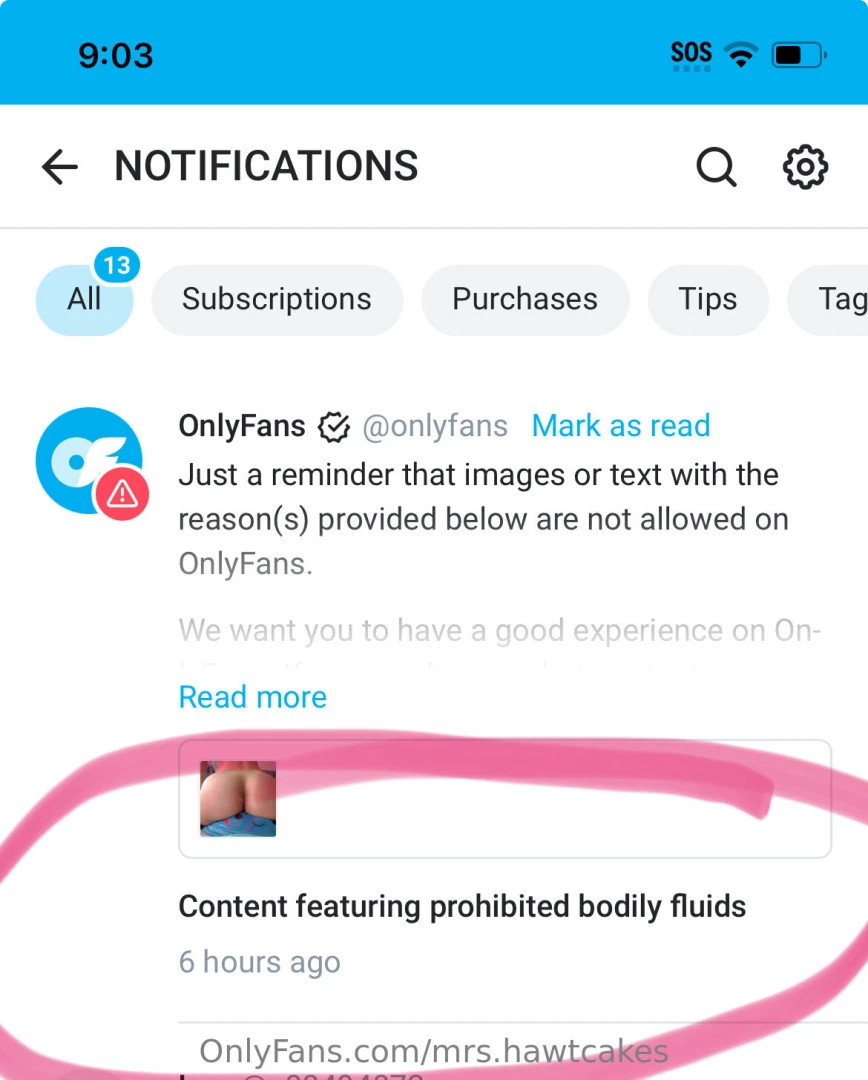Tap the flagged image thumbnail
Image resolution: width=868 pixels, height=1080 pixels.
click(x=237, y=798)
